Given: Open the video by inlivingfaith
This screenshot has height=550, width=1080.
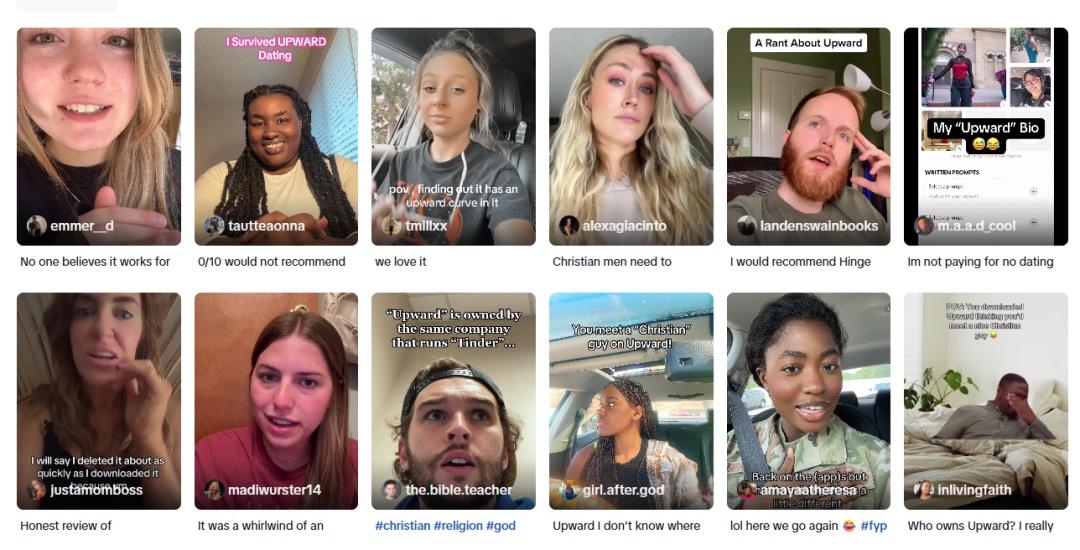Looking at the screenshot, I should pyautogui.click(x=985, y=400).
